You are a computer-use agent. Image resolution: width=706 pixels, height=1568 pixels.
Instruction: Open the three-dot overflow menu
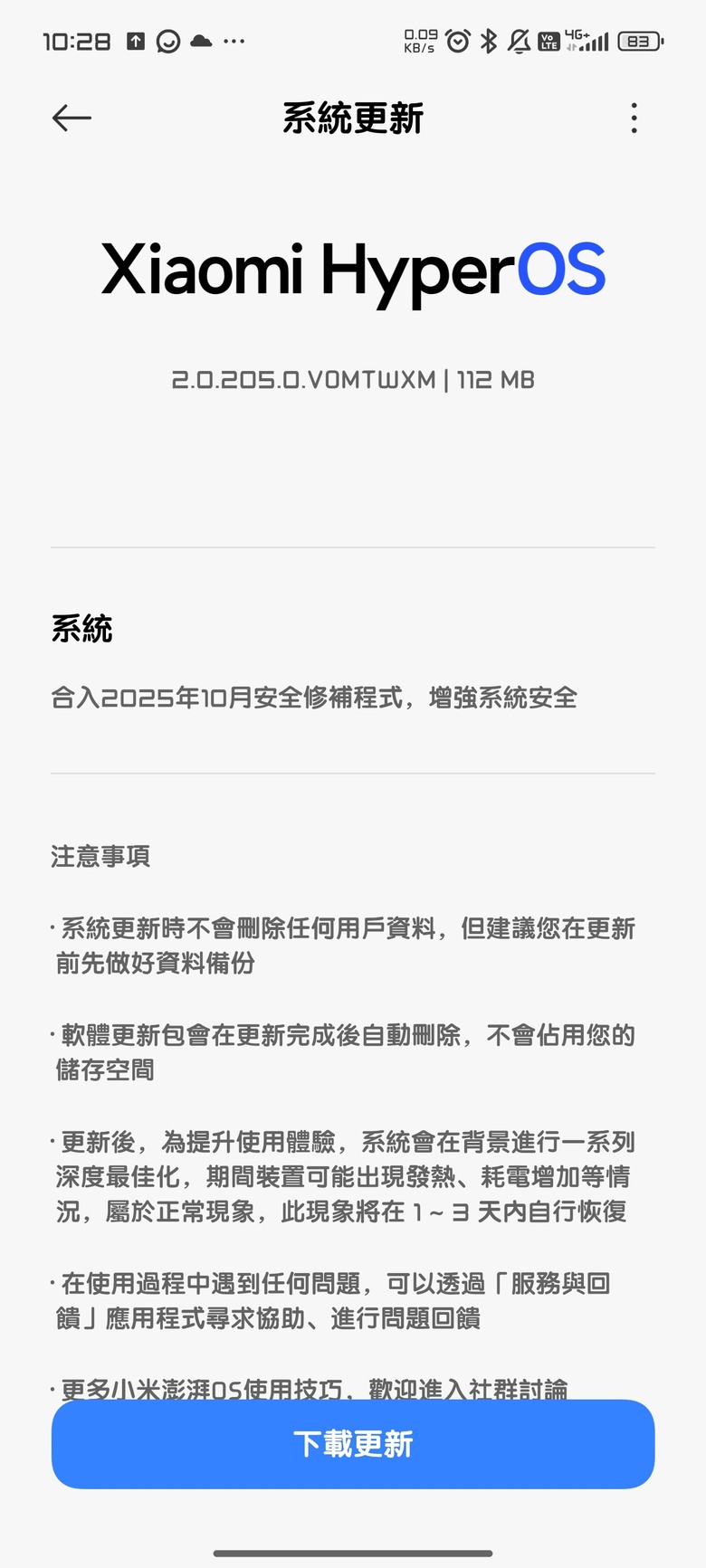pos(634,119)
